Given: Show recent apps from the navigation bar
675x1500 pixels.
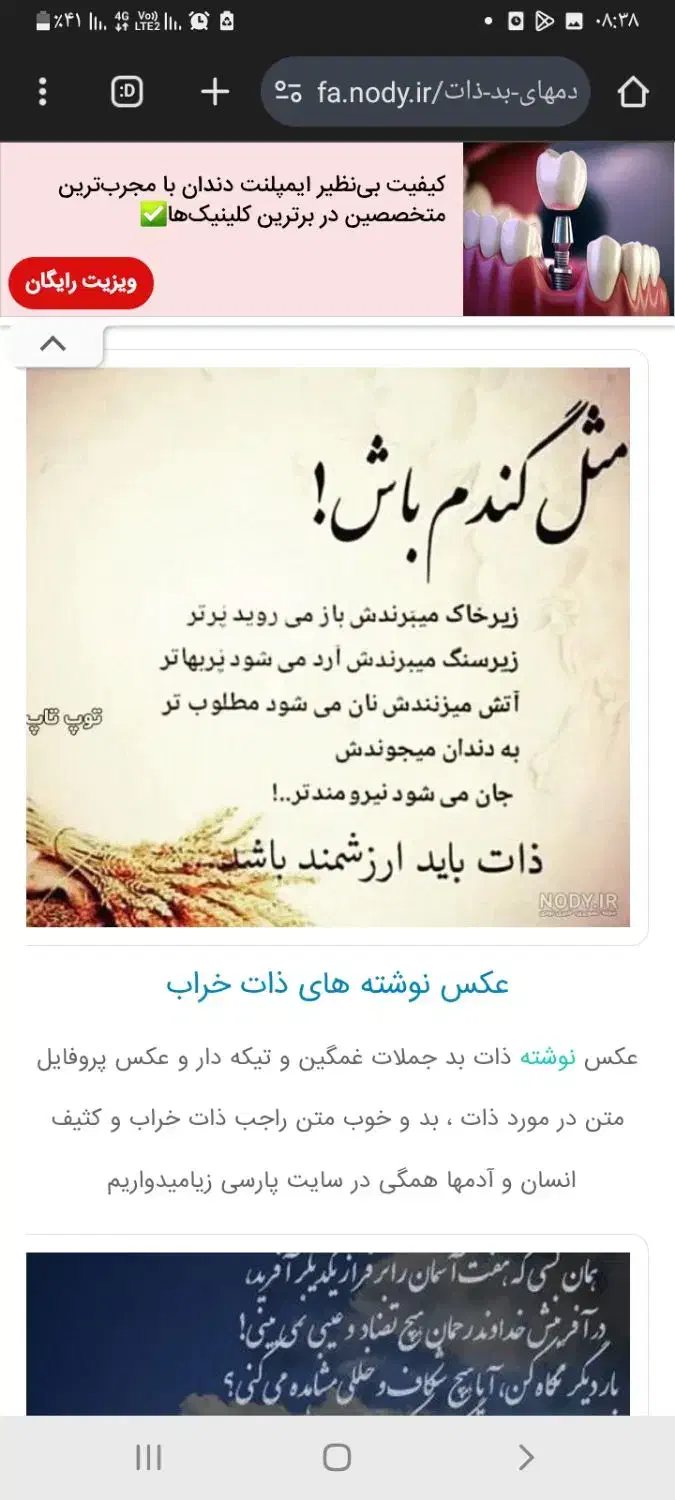Looking at the screenshot, I should (x=148, y=1458).
